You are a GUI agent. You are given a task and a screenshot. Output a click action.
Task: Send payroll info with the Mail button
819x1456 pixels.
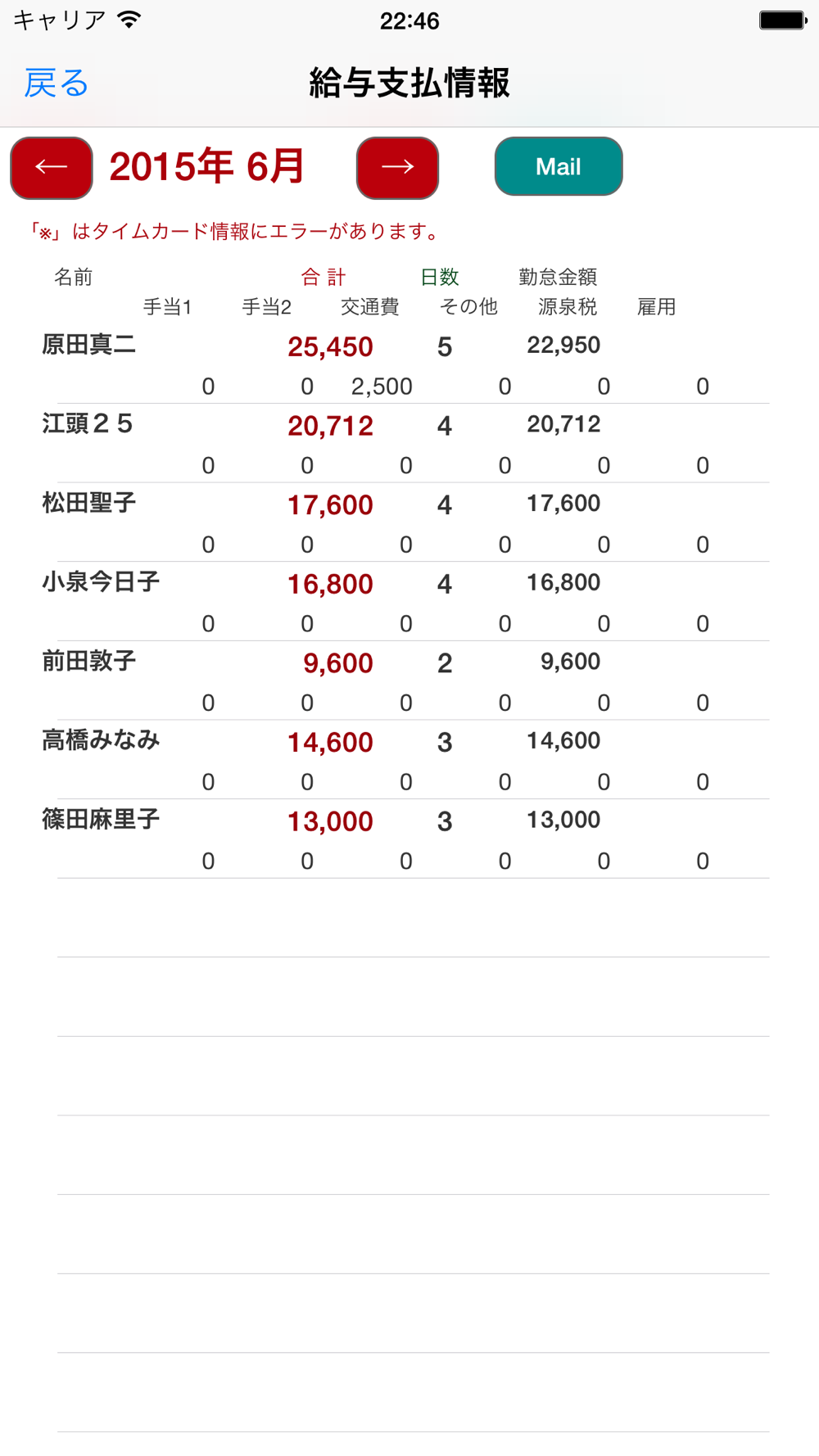click(559, 167)
